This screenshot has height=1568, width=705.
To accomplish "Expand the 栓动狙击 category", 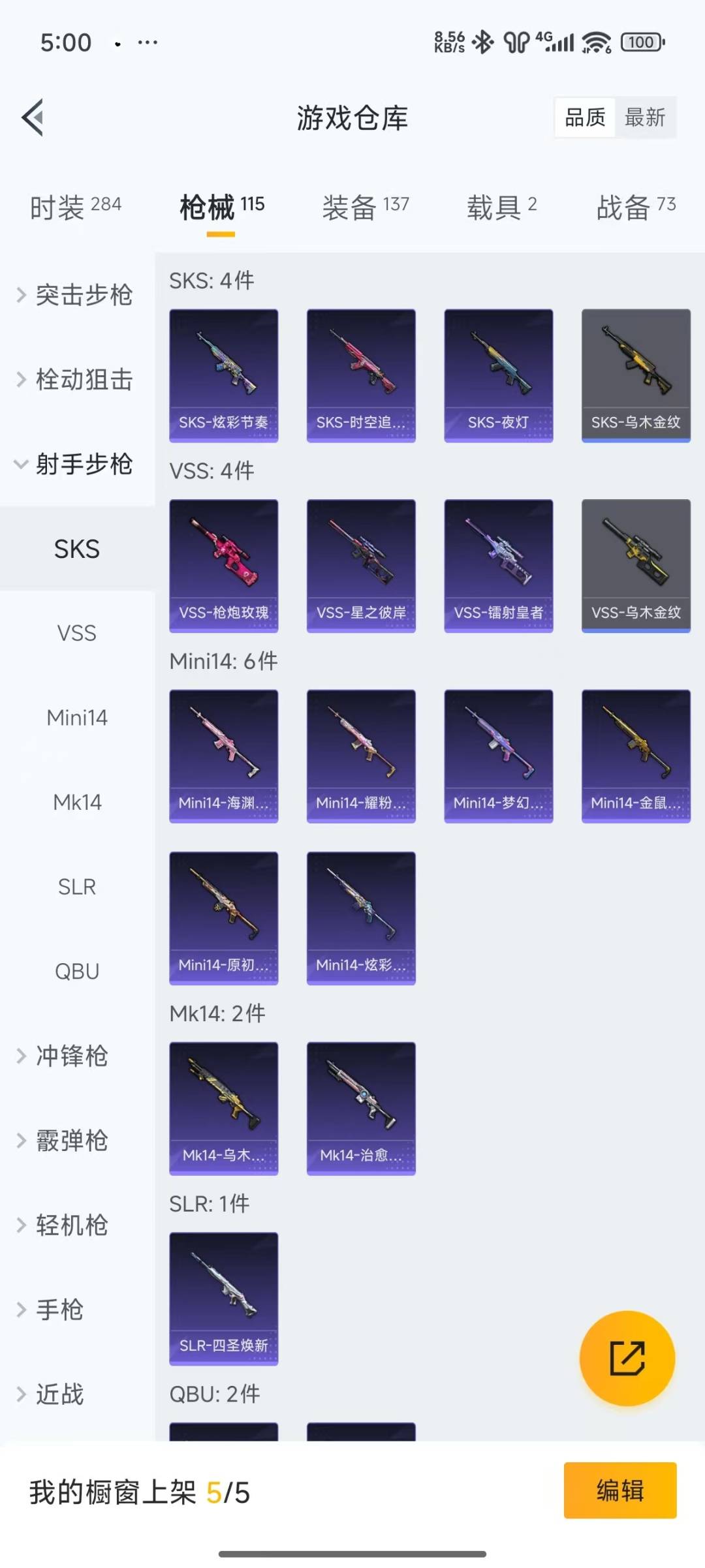I will click(x=77, y=380).
